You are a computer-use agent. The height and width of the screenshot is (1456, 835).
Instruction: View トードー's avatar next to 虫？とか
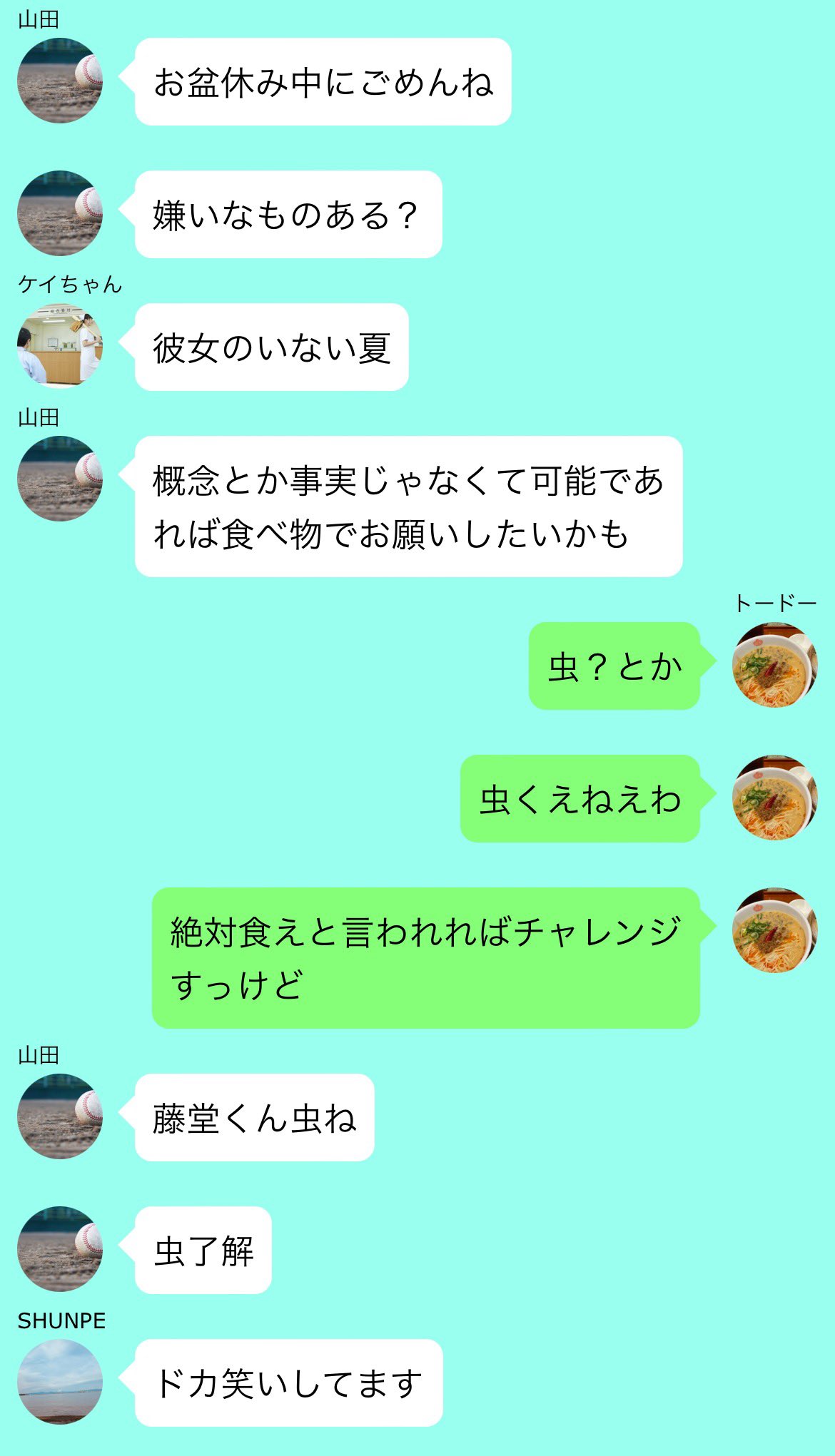click(775, 665)
